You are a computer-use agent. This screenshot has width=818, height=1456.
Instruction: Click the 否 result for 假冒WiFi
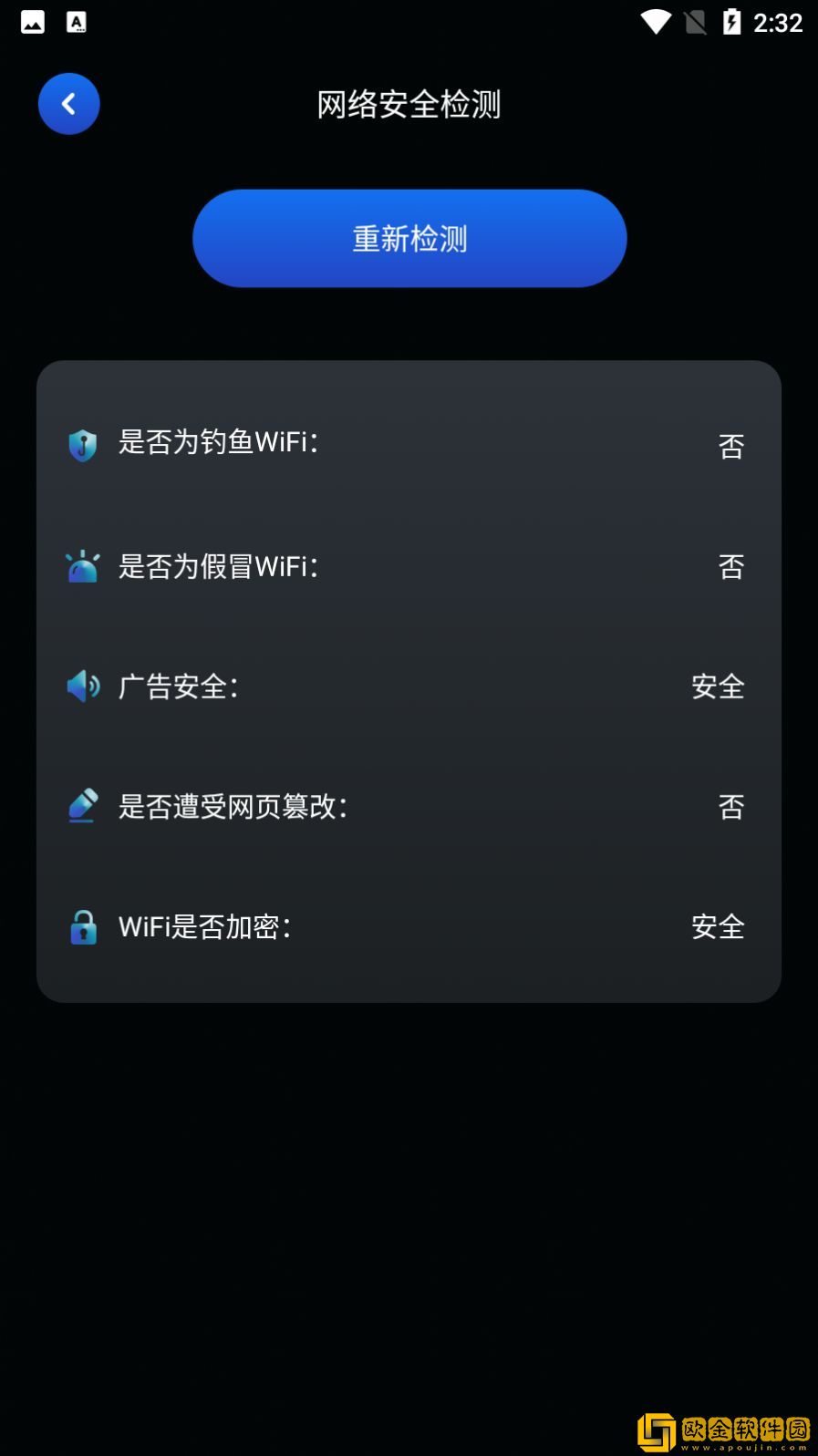point(730,566)
